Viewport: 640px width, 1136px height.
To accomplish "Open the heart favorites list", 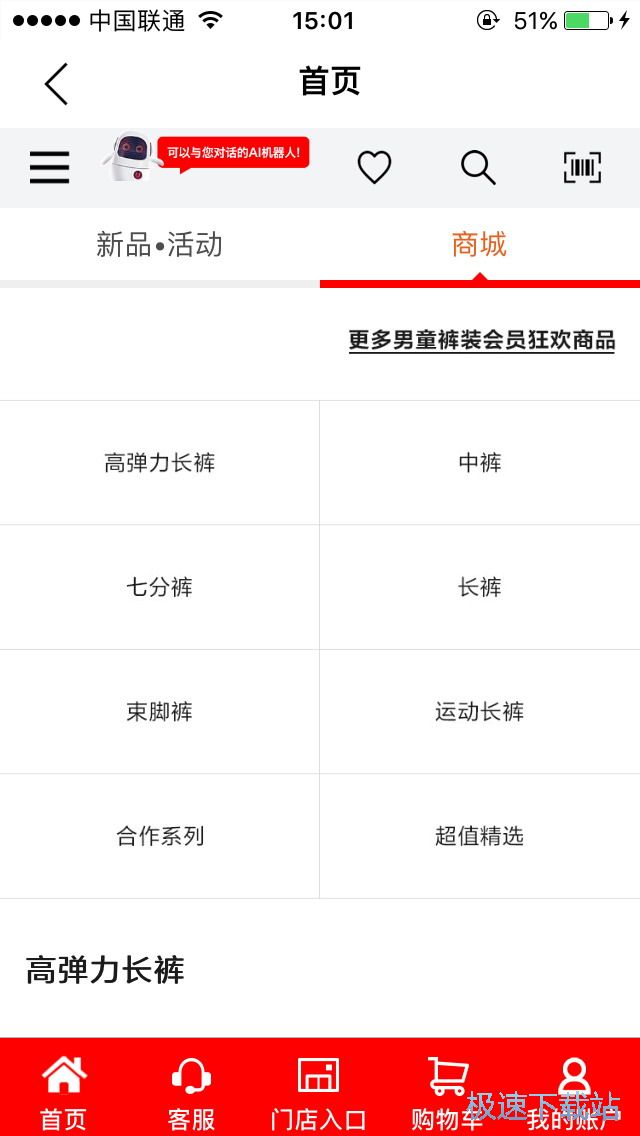I will pyautogui.click(x=374, y=167).
